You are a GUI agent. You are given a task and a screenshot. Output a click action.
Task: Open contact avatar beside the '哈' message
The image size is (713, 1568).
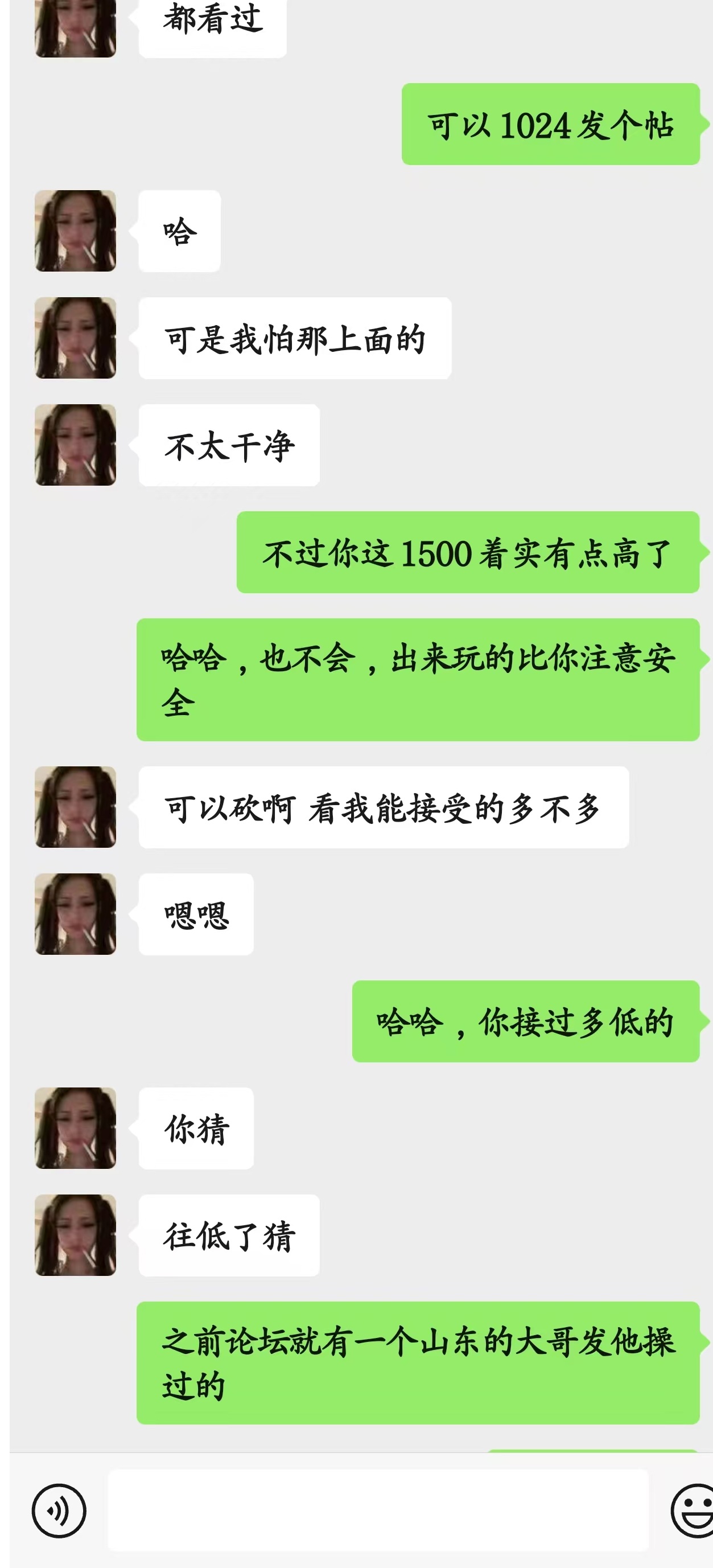pyautogui.click(x=76, y=231)
